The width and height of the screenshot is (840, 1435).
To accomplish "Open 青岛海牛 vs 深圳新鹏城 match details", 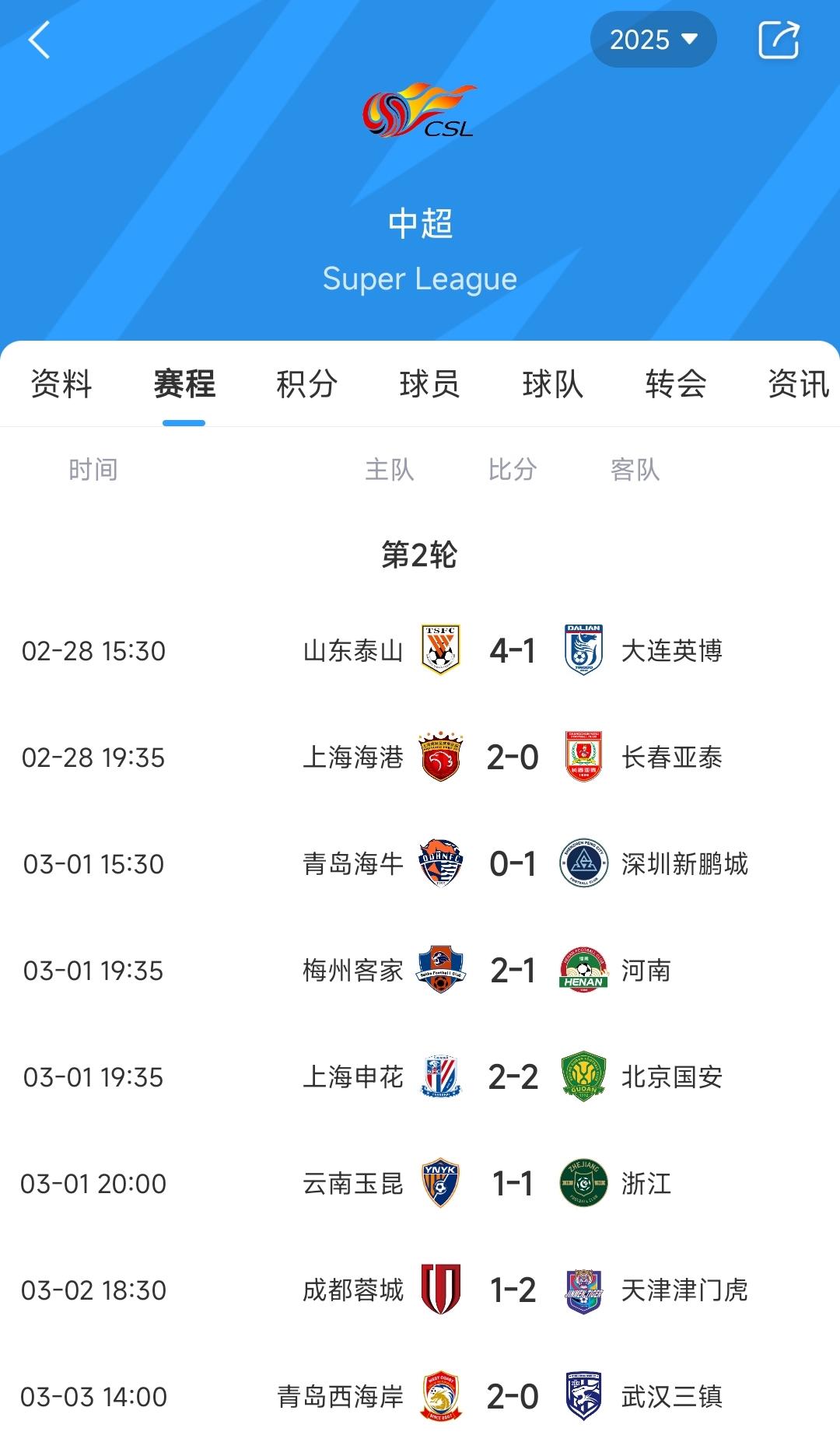I will tap(513, 864).
